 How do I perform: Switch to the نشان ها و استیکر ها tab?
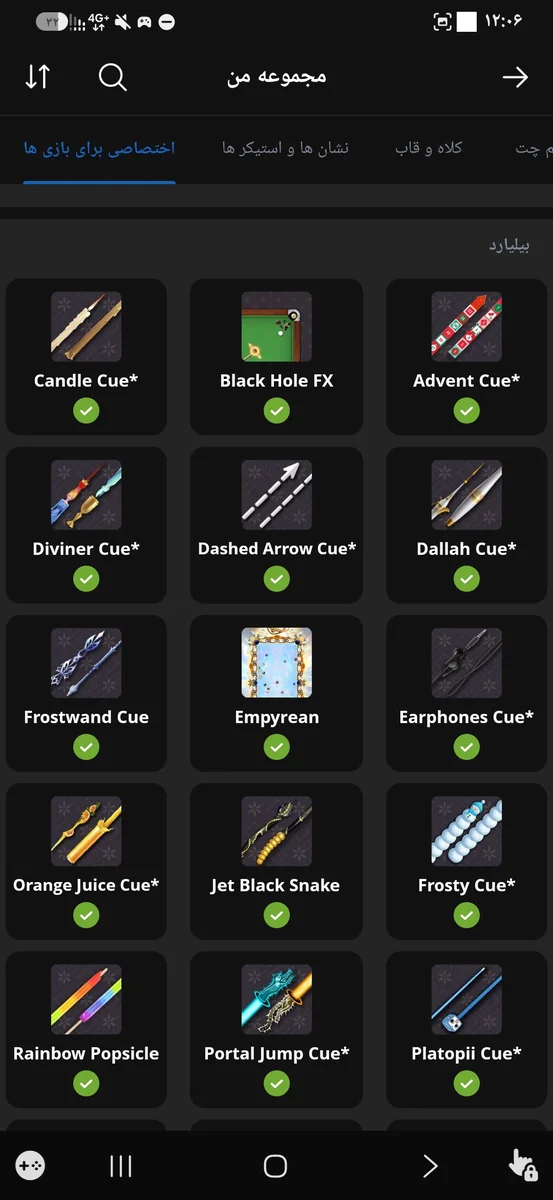(x=285, y=148)
